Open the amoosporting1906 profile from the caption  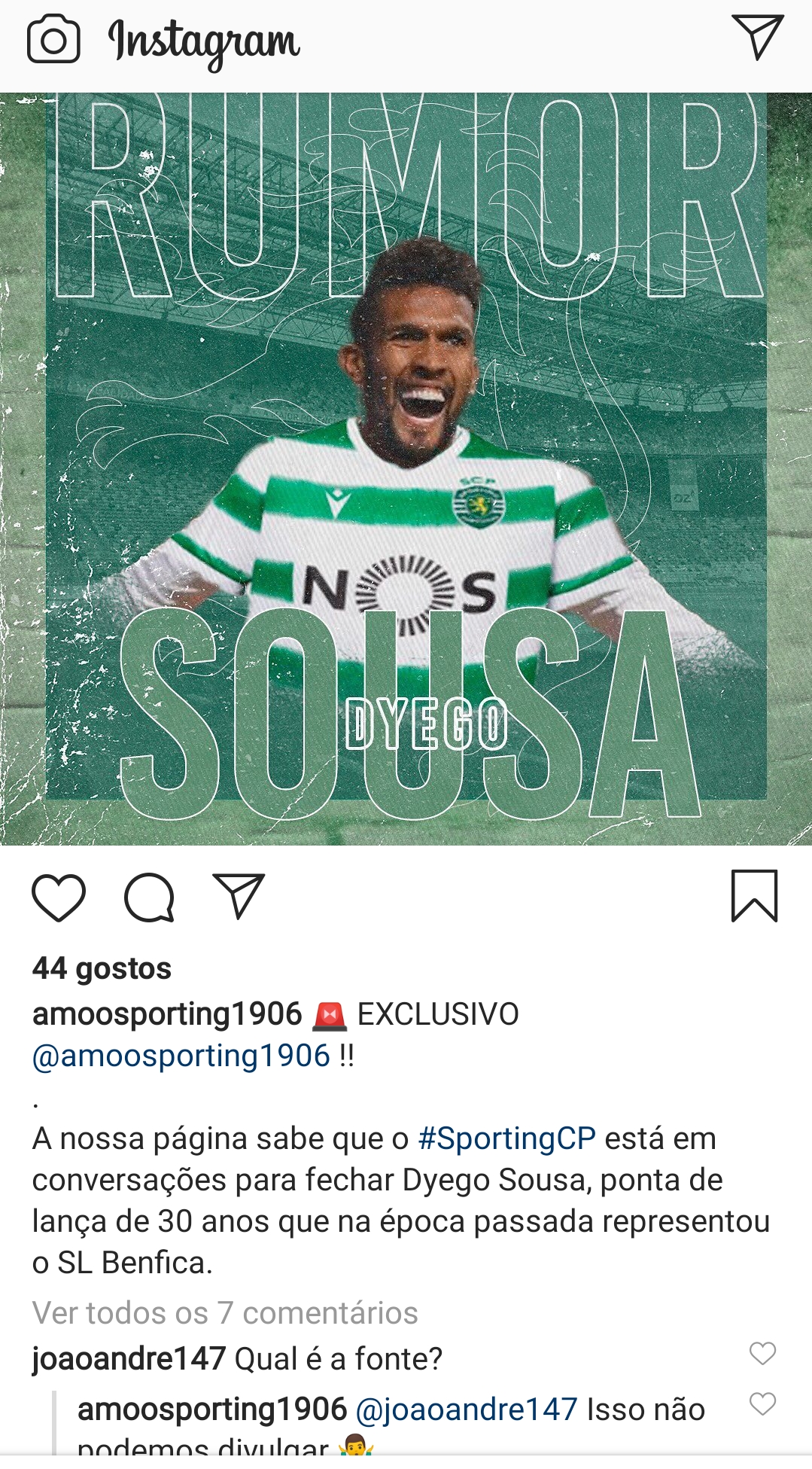click(x=167, y=1013)
